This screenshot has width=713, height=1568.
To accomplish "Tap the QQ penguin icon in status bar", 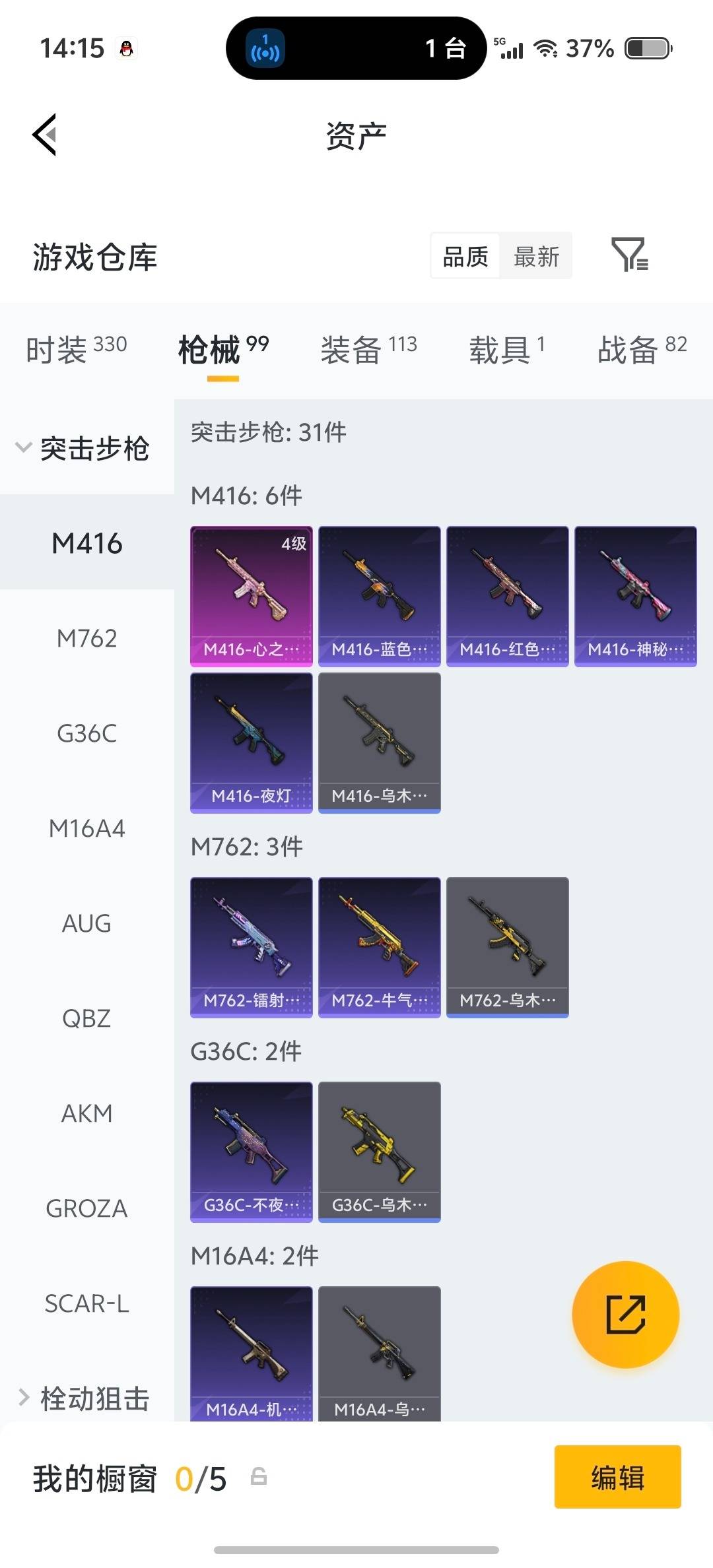I will [x=127, y=48].
